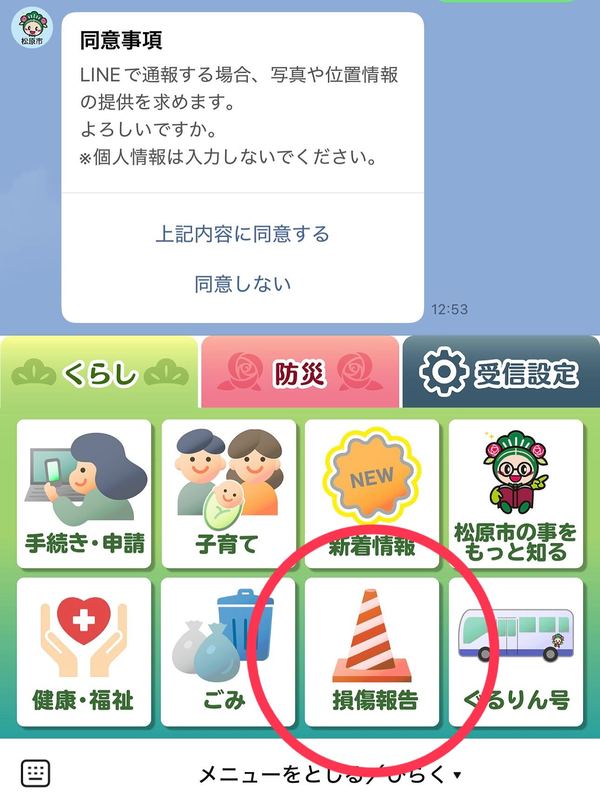Tap 上記内容に同意する to agree
This screenshot has width=600, height=800.
(x=242, y=235)
